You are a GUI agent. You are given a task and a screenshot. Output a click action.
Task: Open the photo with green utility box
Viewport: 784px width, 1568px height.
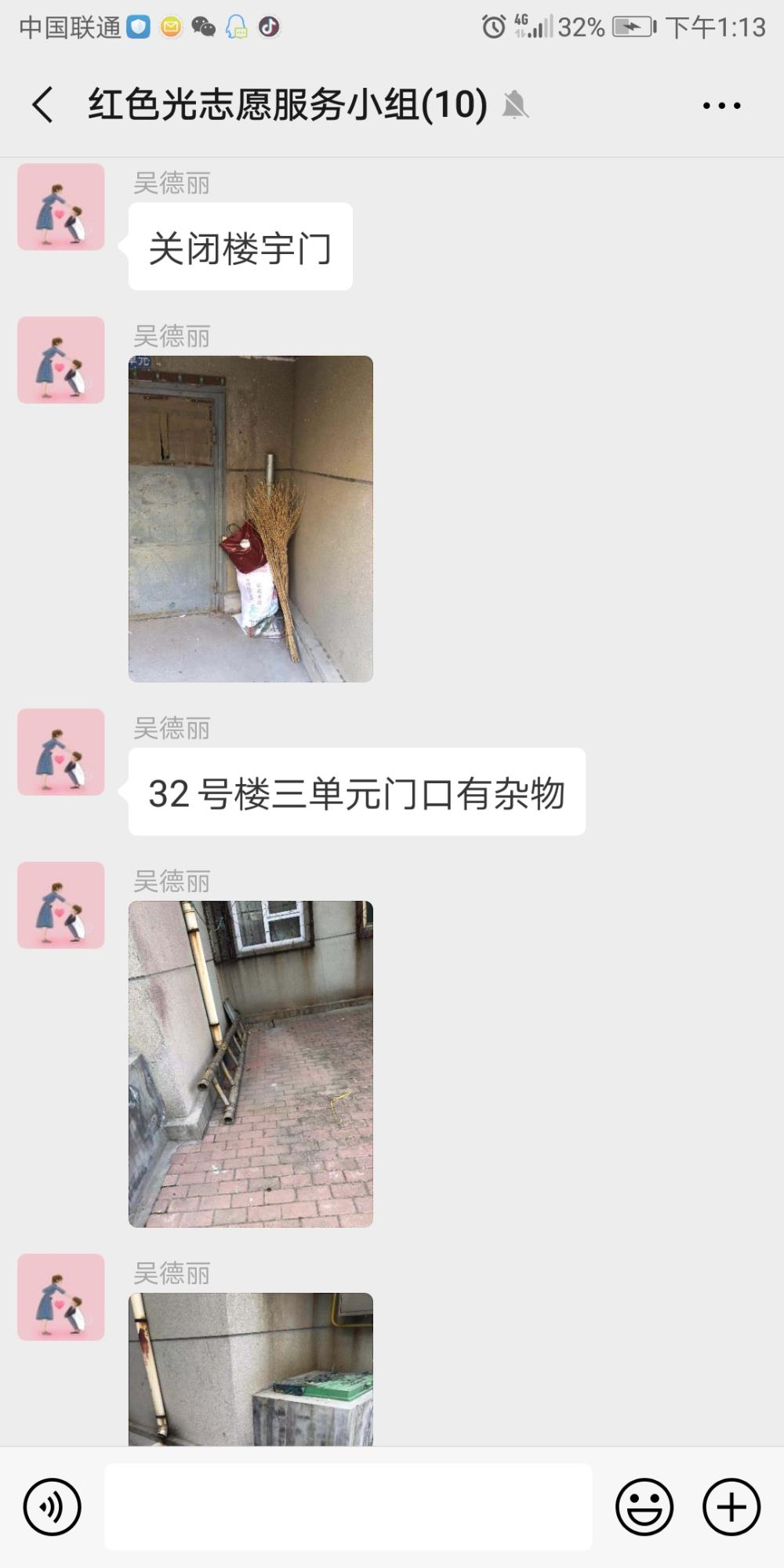point(251,1369)
